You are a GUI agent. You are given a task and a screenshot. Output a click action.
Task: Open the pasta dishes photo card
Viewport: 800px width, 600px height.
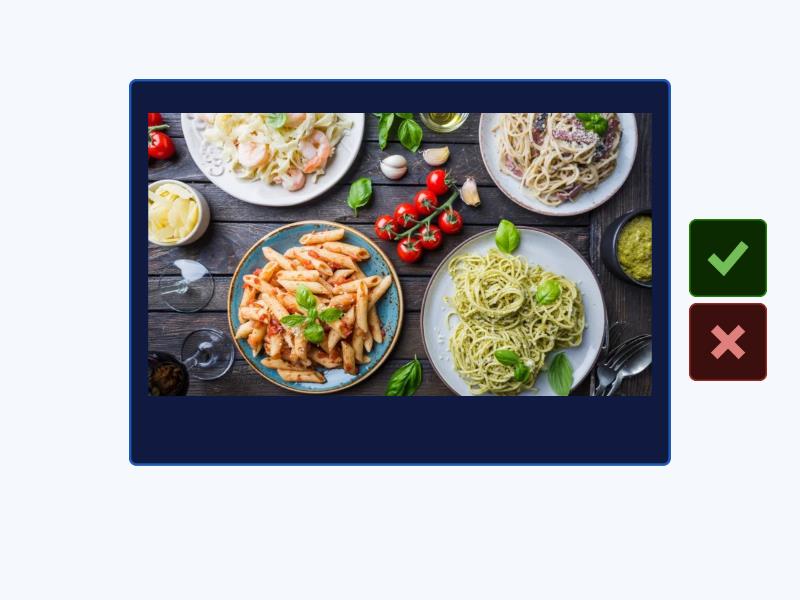pyautogui.click(x=400, y=254)
